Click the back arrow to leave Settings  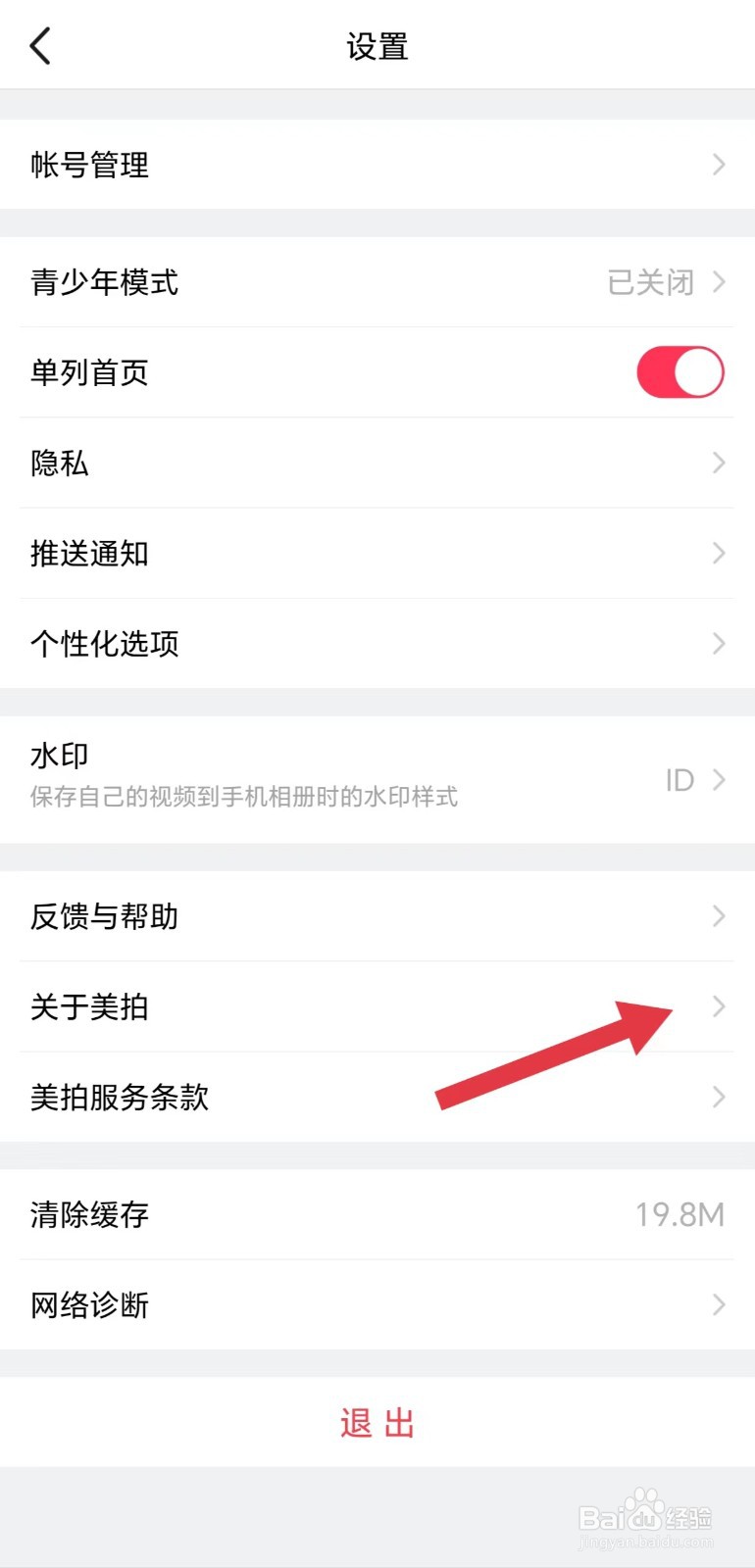tap(39, 46)
